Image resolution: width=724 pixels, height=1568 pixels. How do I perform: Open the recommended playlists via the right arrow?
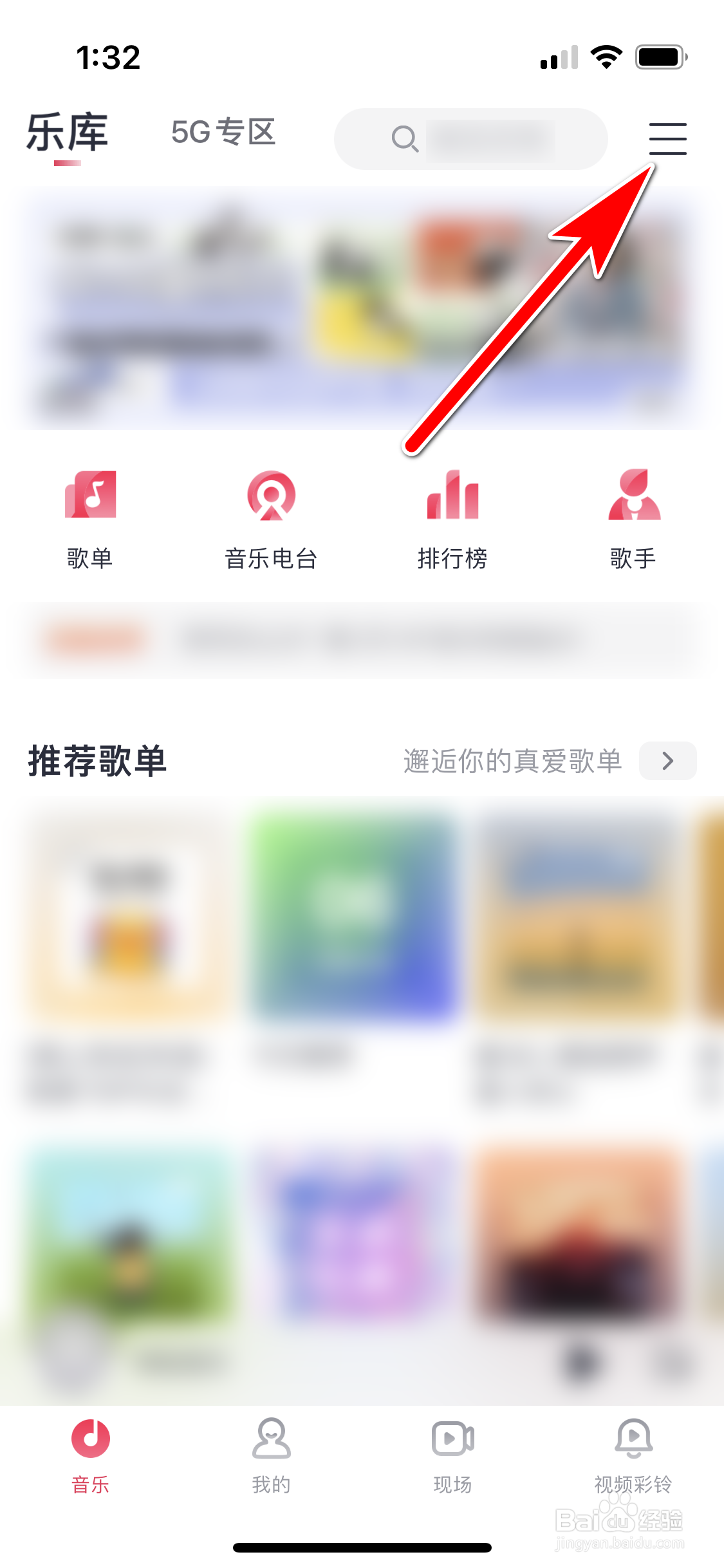tap(667, 761)
